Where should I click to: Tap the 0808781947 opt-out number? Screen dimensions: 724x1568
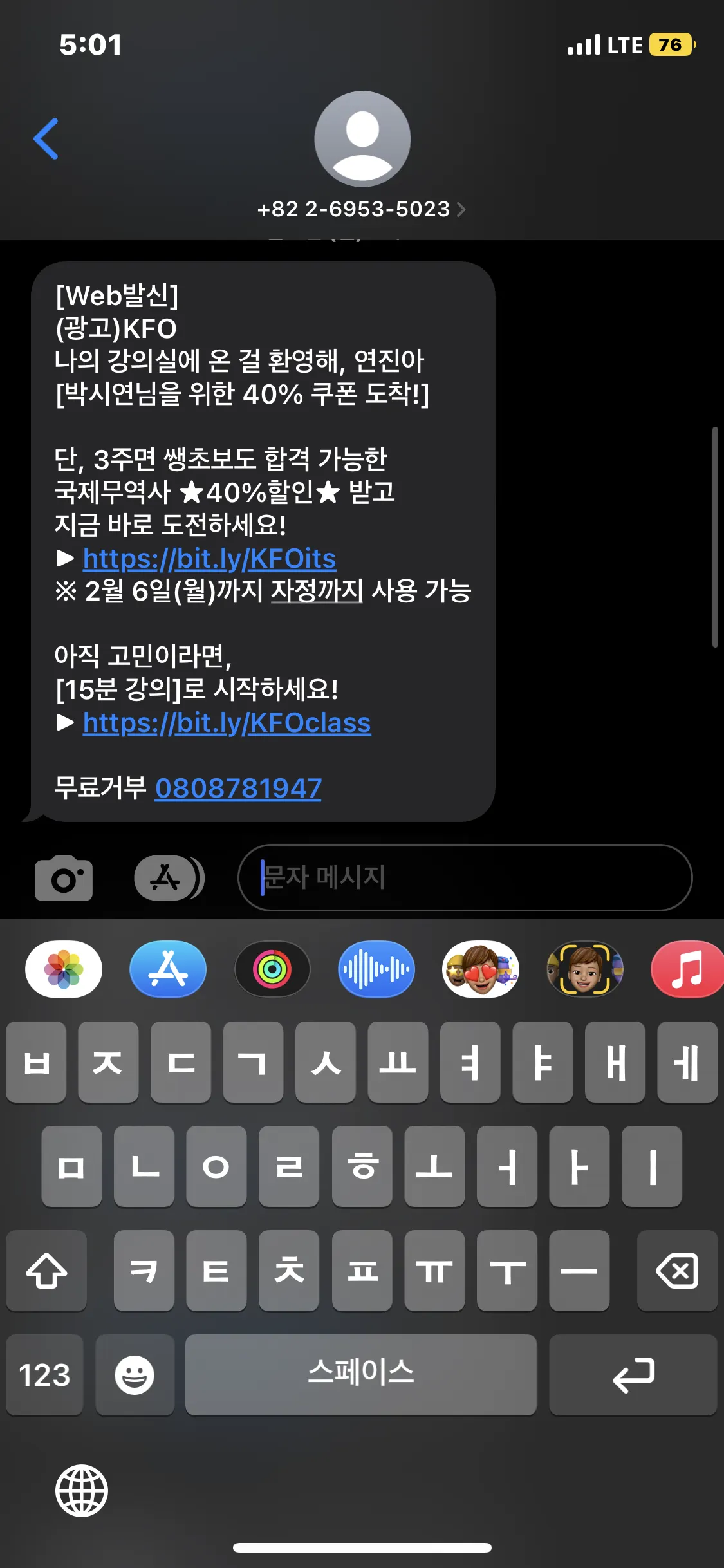coord(238,789)
